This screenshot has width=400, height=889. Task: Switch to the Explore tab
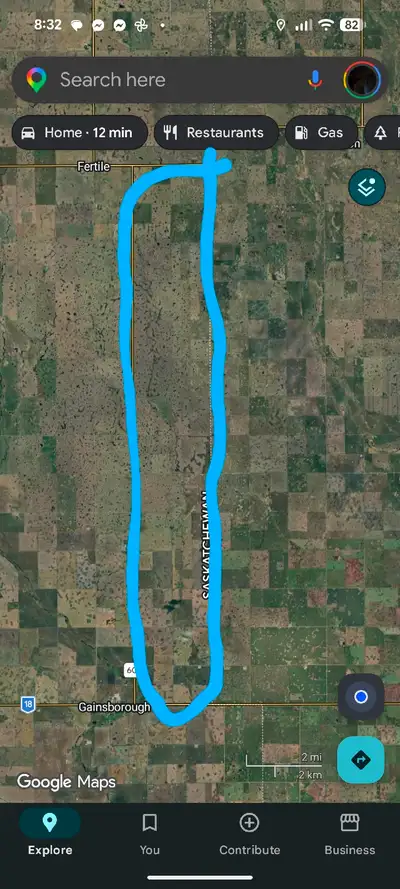click(50, 832)
